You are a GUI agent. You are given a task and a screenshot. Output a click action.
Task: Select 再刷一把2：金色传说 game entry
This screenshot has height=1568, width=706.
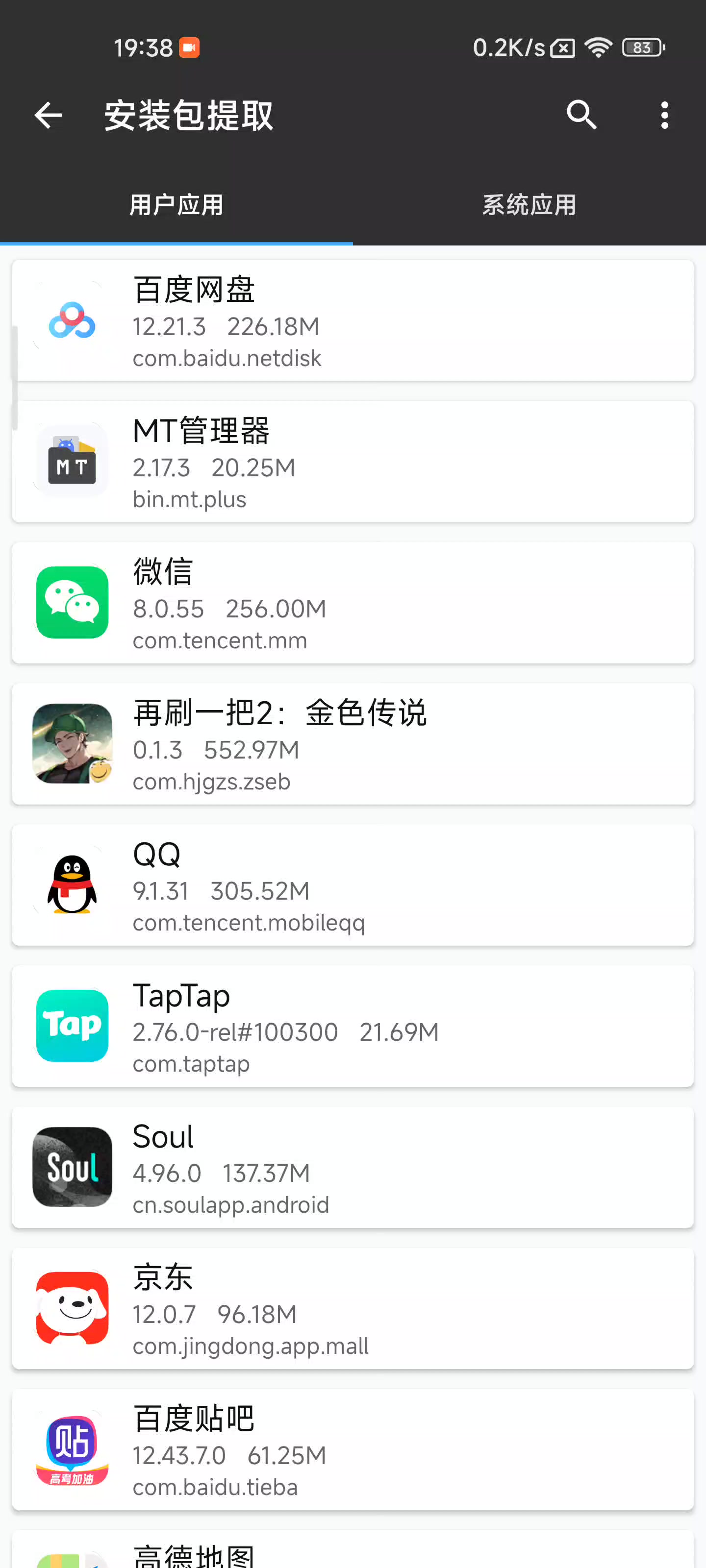pyautogui.click(x=353, y=744)
